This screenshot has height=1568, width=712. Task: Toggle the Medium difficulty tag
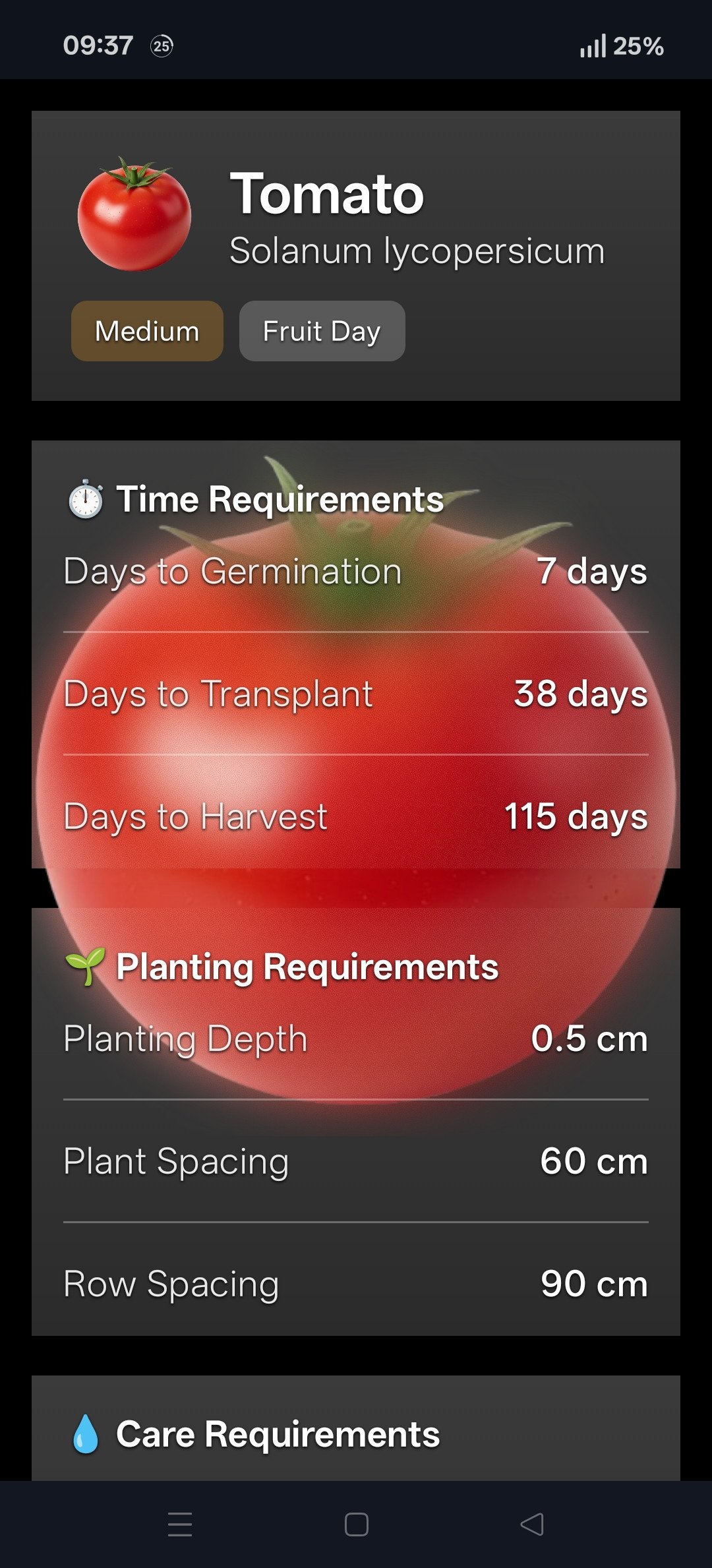(x=146, y=331)
